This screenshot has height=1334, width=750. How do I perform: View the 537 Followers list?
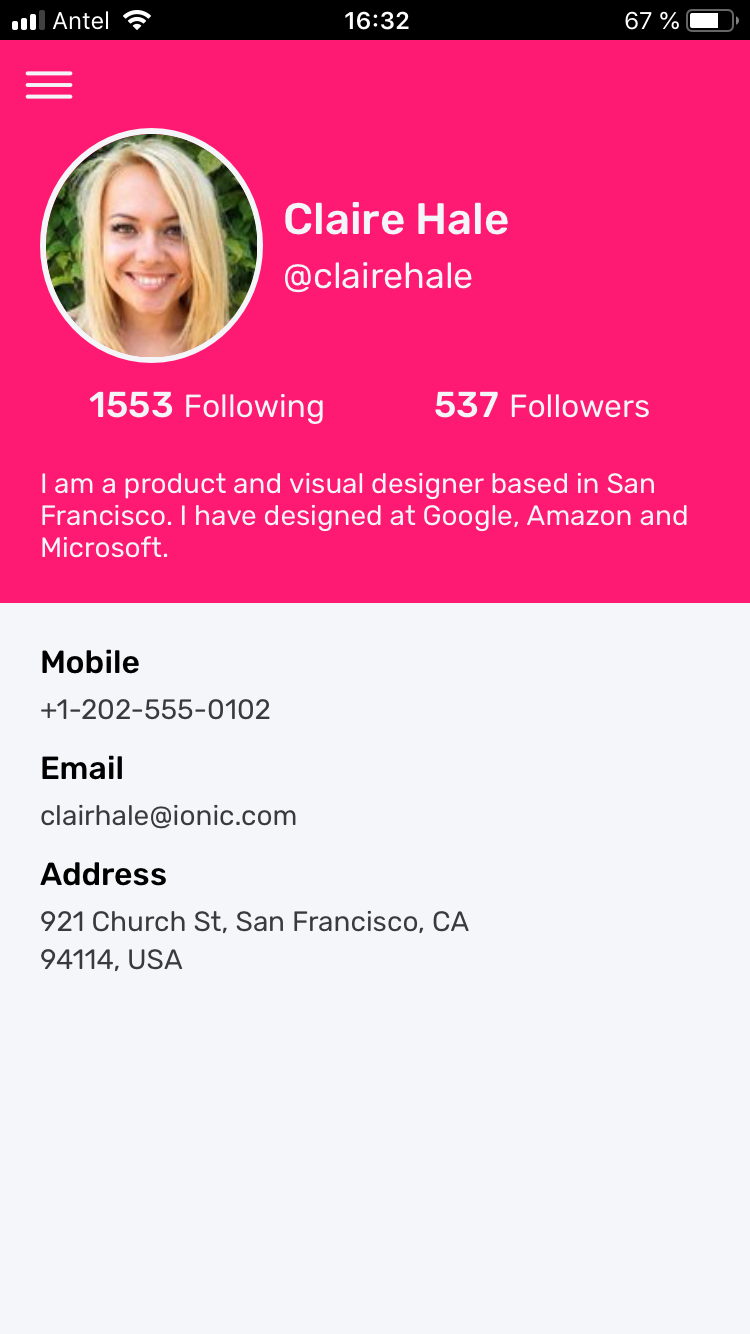542,406
